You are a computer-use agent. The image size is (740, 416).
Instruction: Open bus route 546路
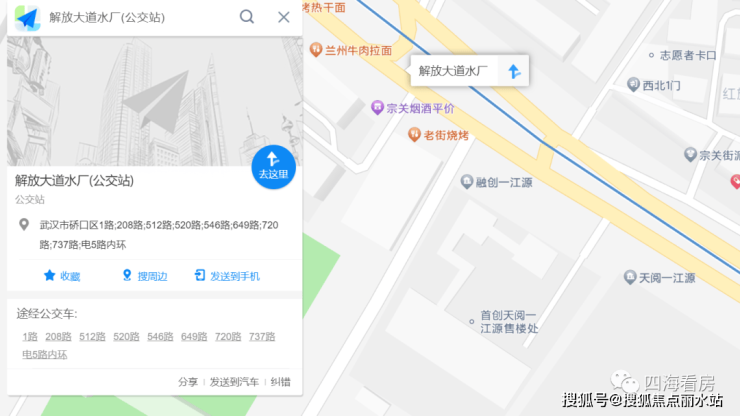pyautogui.click(x=160, y=337)
